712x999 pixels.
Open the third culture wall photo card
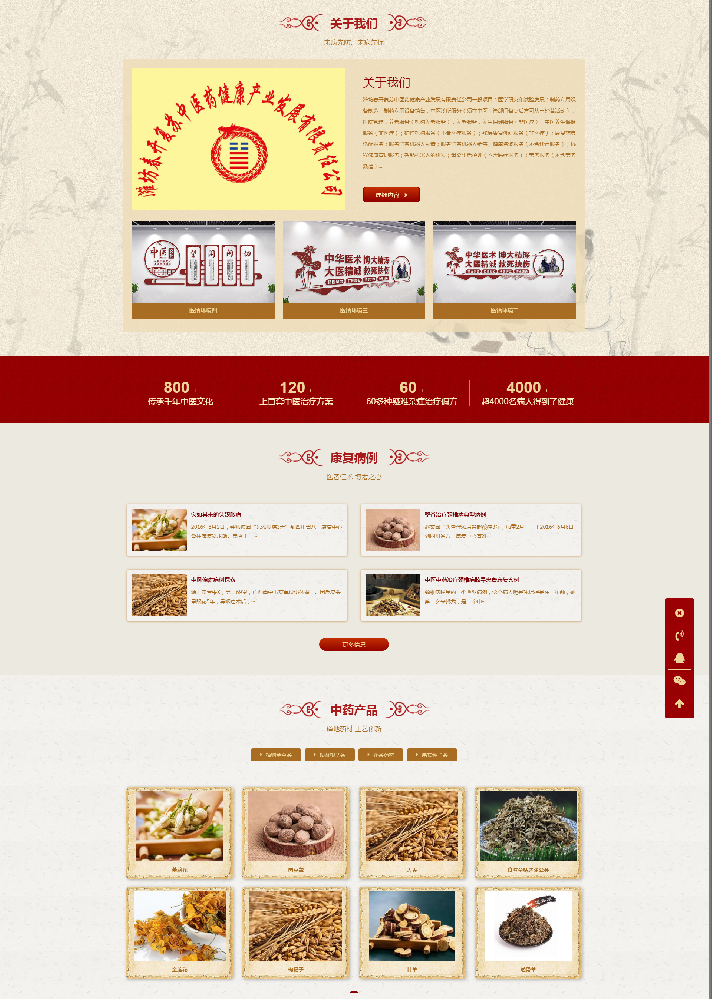[504, 270]
